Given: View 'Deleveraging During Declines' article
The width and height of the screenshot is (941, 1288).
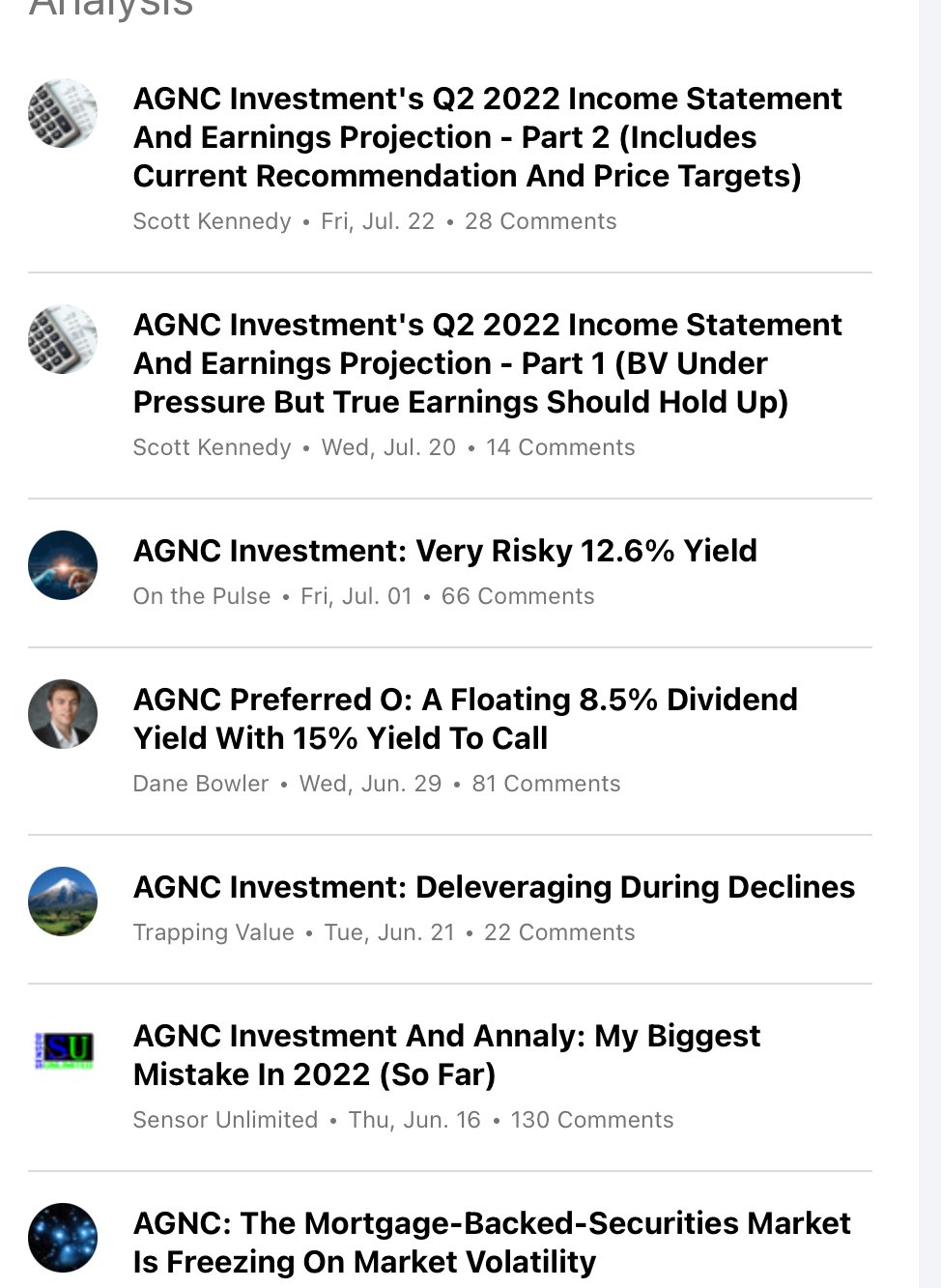Looking at the screenshot, I should [494, 887].
